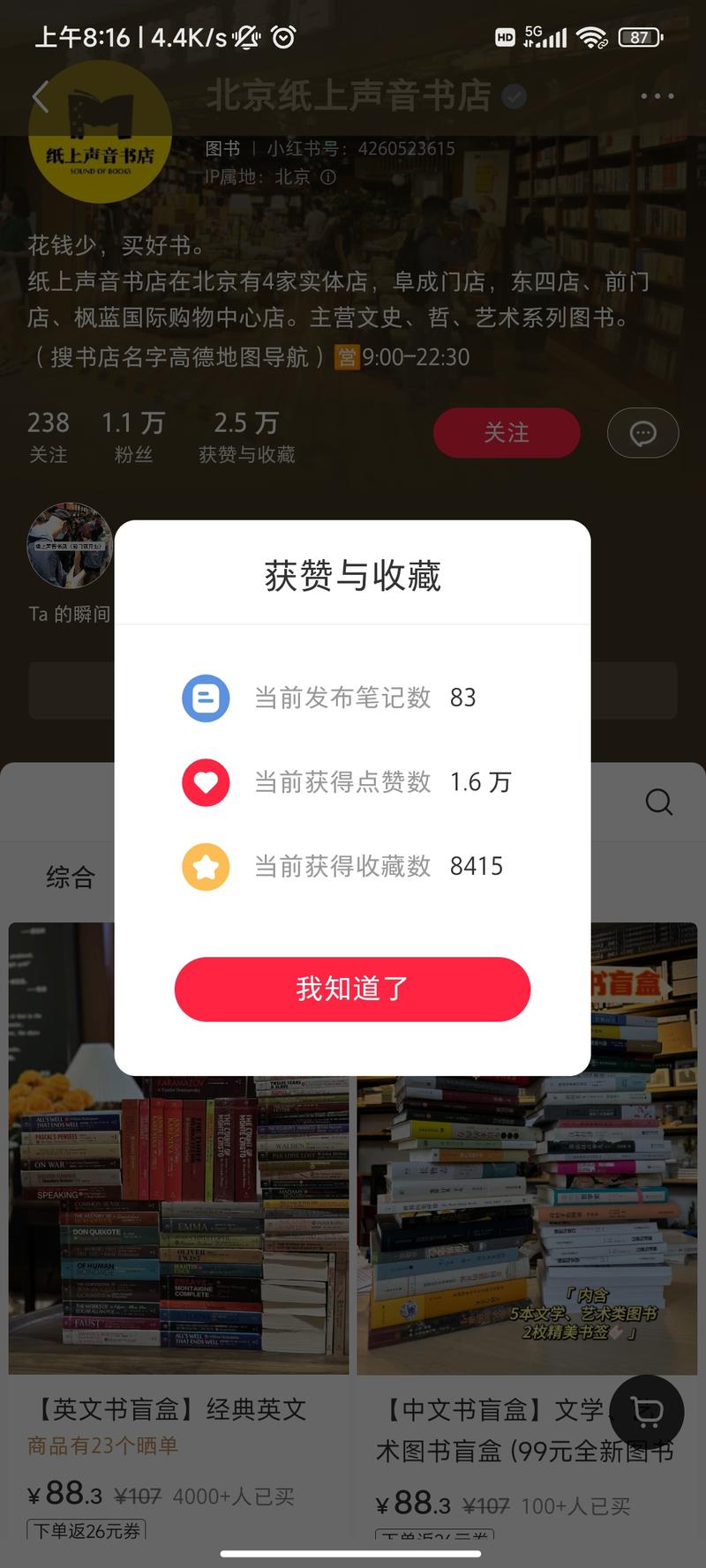Search within this shop's items

tap(658, 802)
